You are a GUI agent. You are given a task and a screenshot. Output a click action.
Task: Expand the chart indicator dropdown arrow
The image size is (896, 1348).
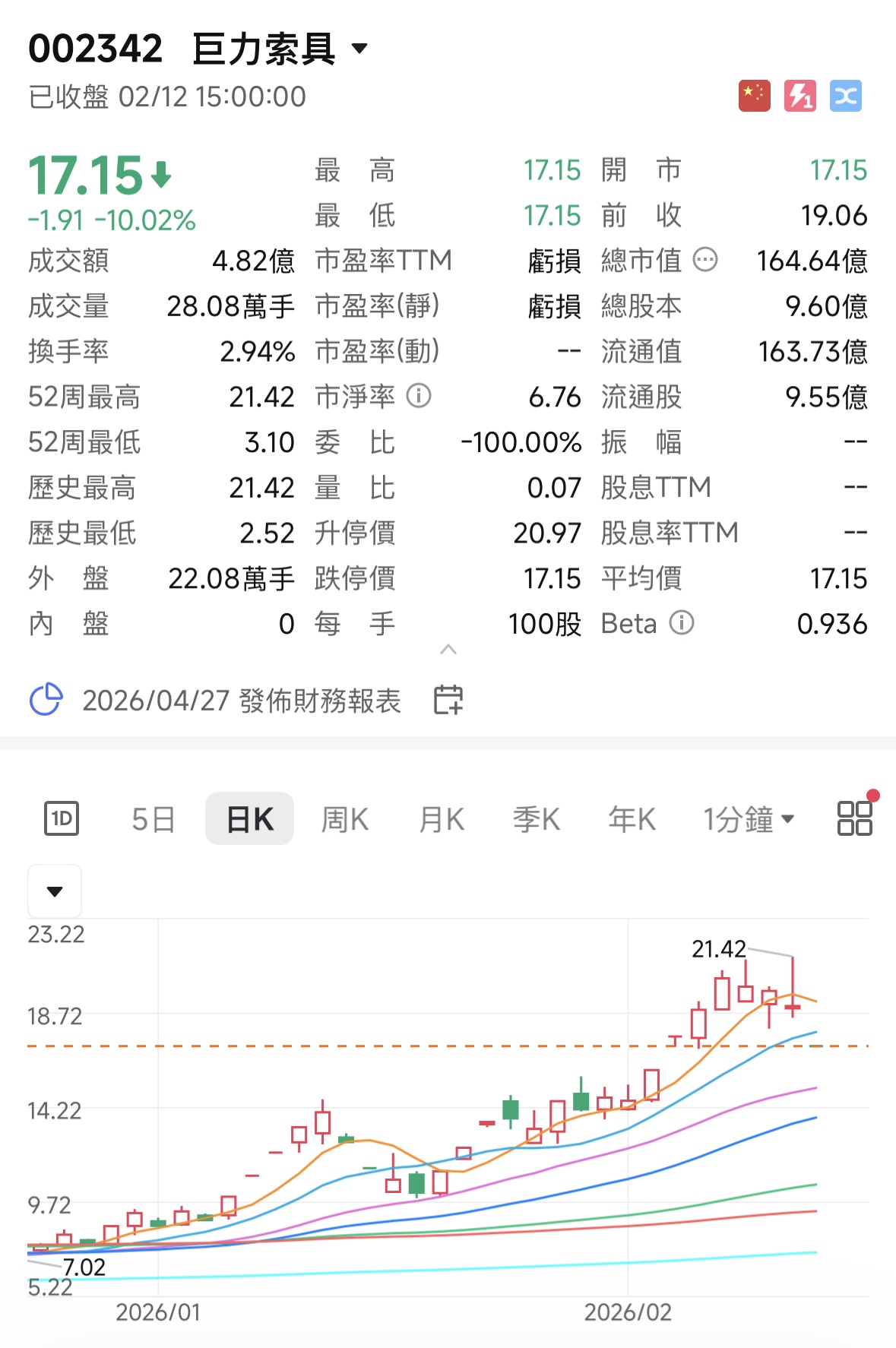[x=55, y=891]
